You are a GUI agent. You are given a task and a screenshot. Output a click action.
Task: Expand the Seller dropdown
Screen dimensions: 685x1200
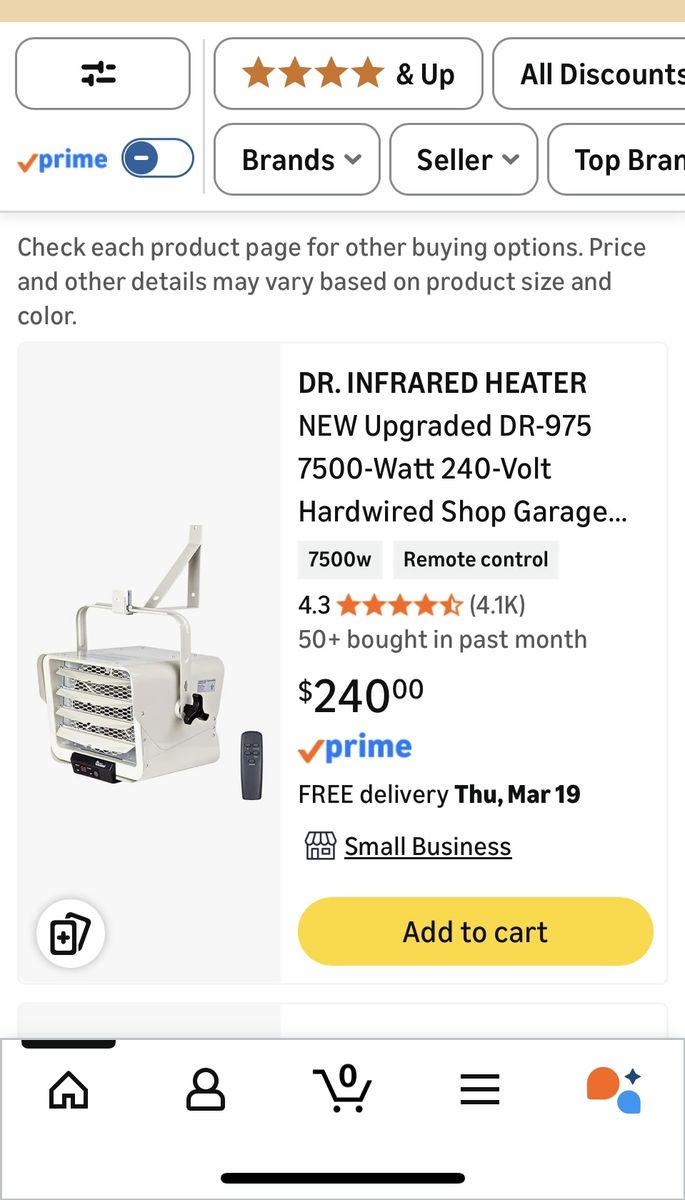tap(463, 159)
